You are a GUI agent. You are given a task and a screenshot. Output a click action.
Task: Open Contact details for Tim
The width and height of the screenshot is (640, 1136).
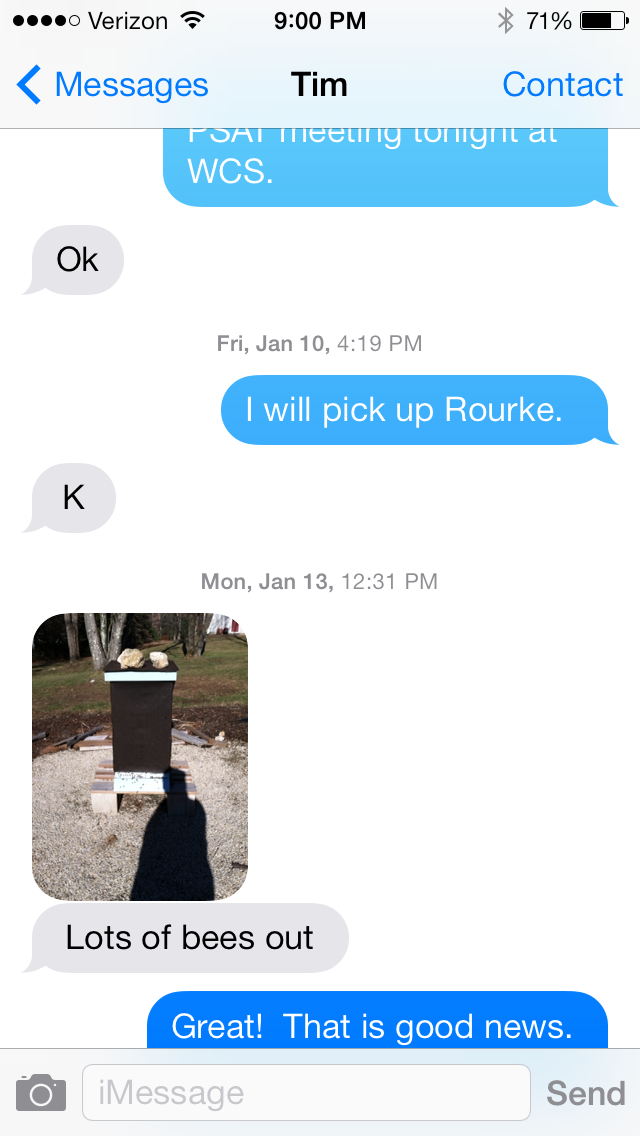pos(562,85)
